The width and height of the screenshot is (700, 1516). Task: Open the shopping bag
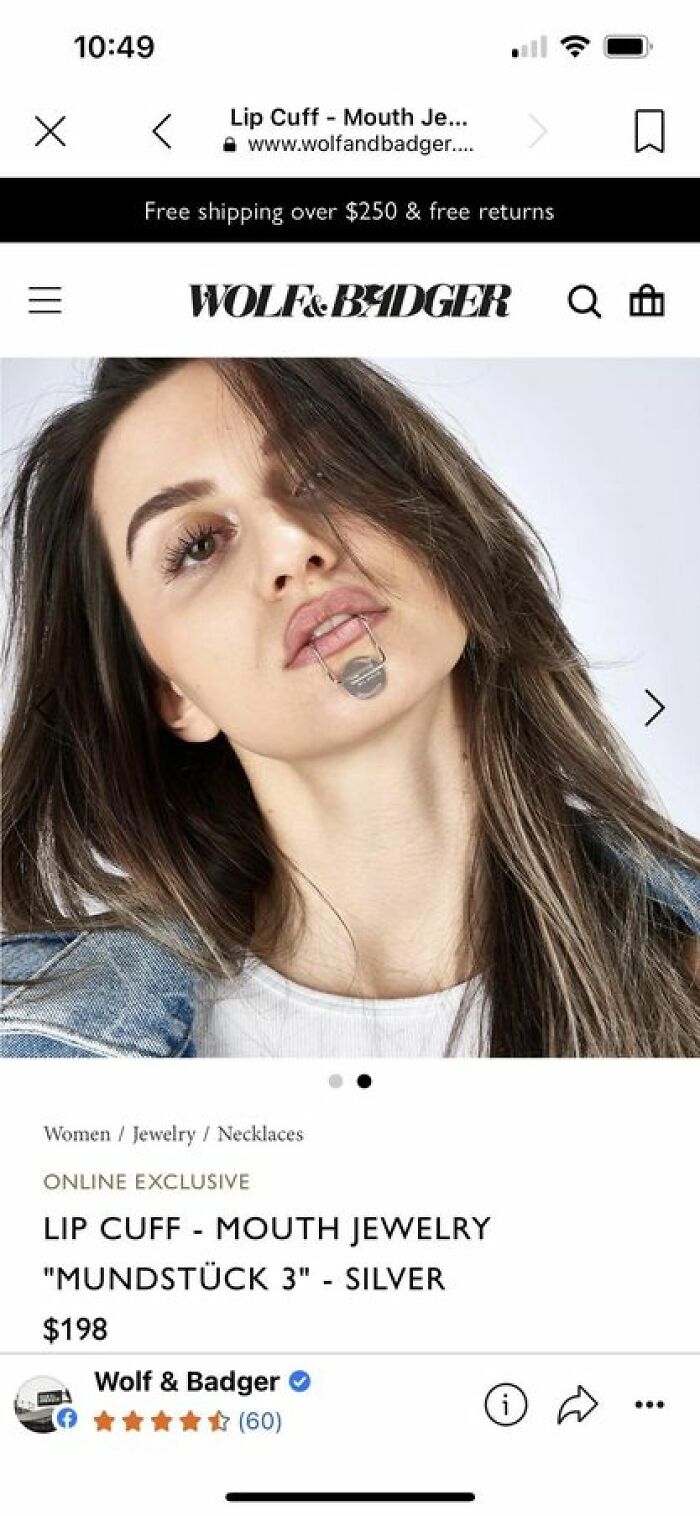pyautogui.click(x=647, y=300)
